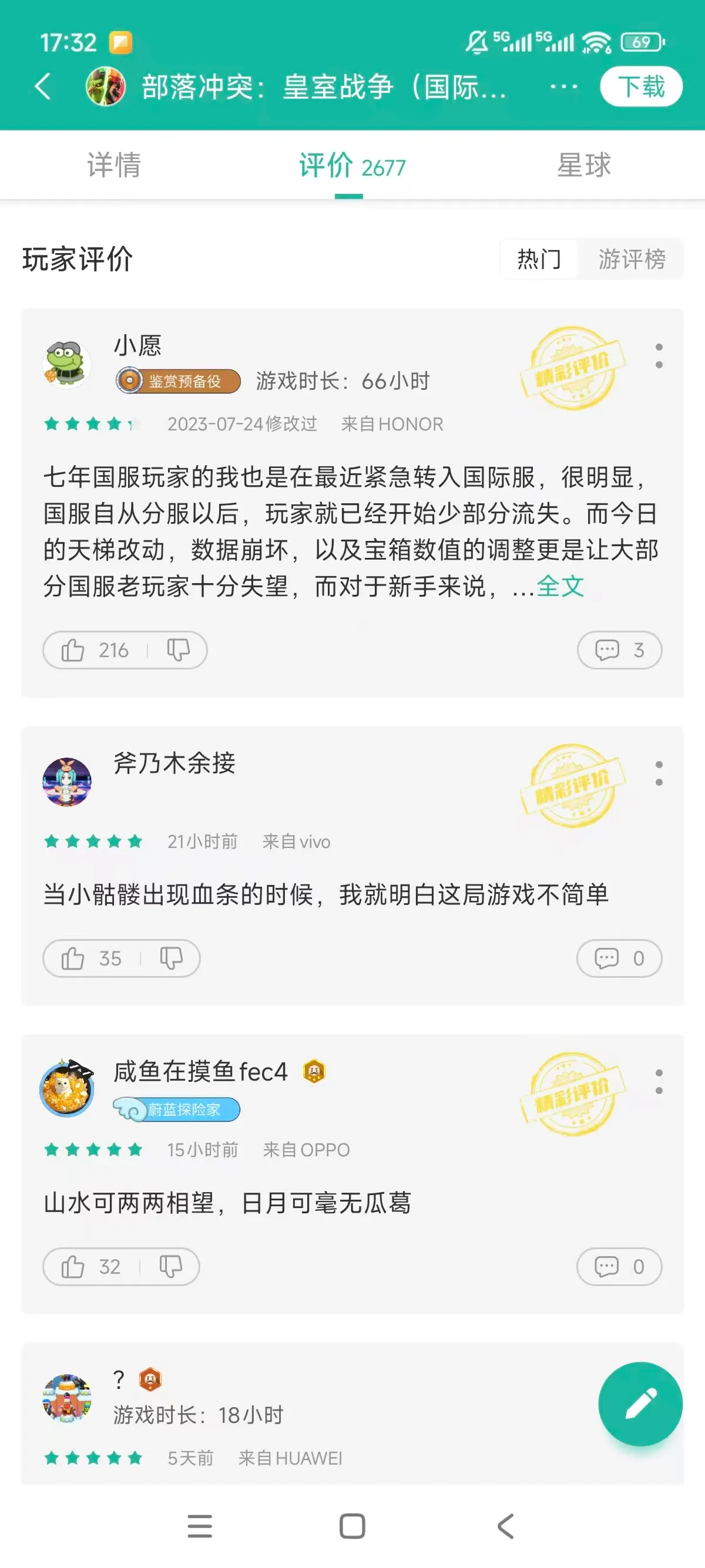Tap the floating pencil to write a review
The width and height of the screenshot is (705, 1568).
(x=640, y=1403)
